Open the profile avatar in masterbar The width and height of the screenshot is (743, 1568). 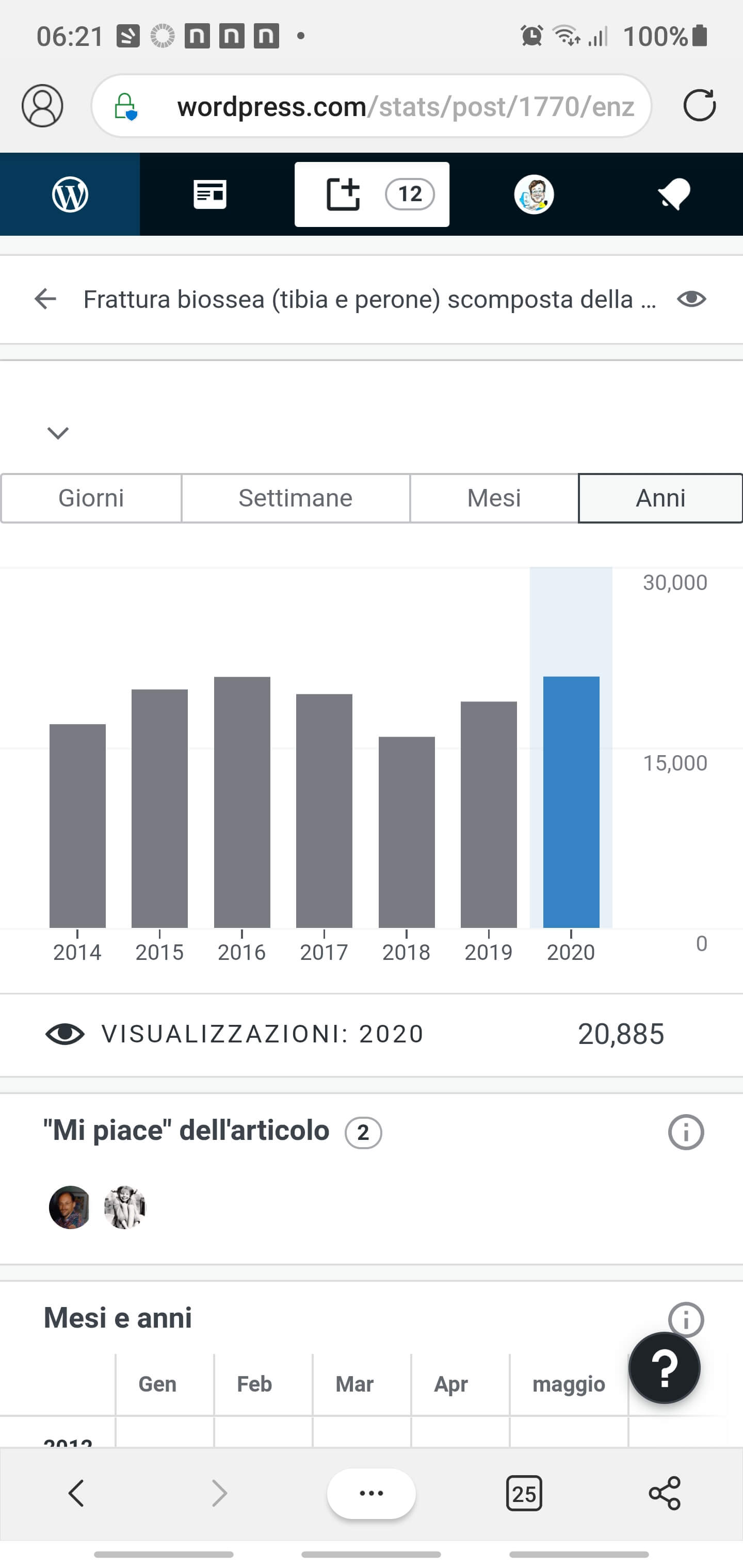click(x=534, y=194)
